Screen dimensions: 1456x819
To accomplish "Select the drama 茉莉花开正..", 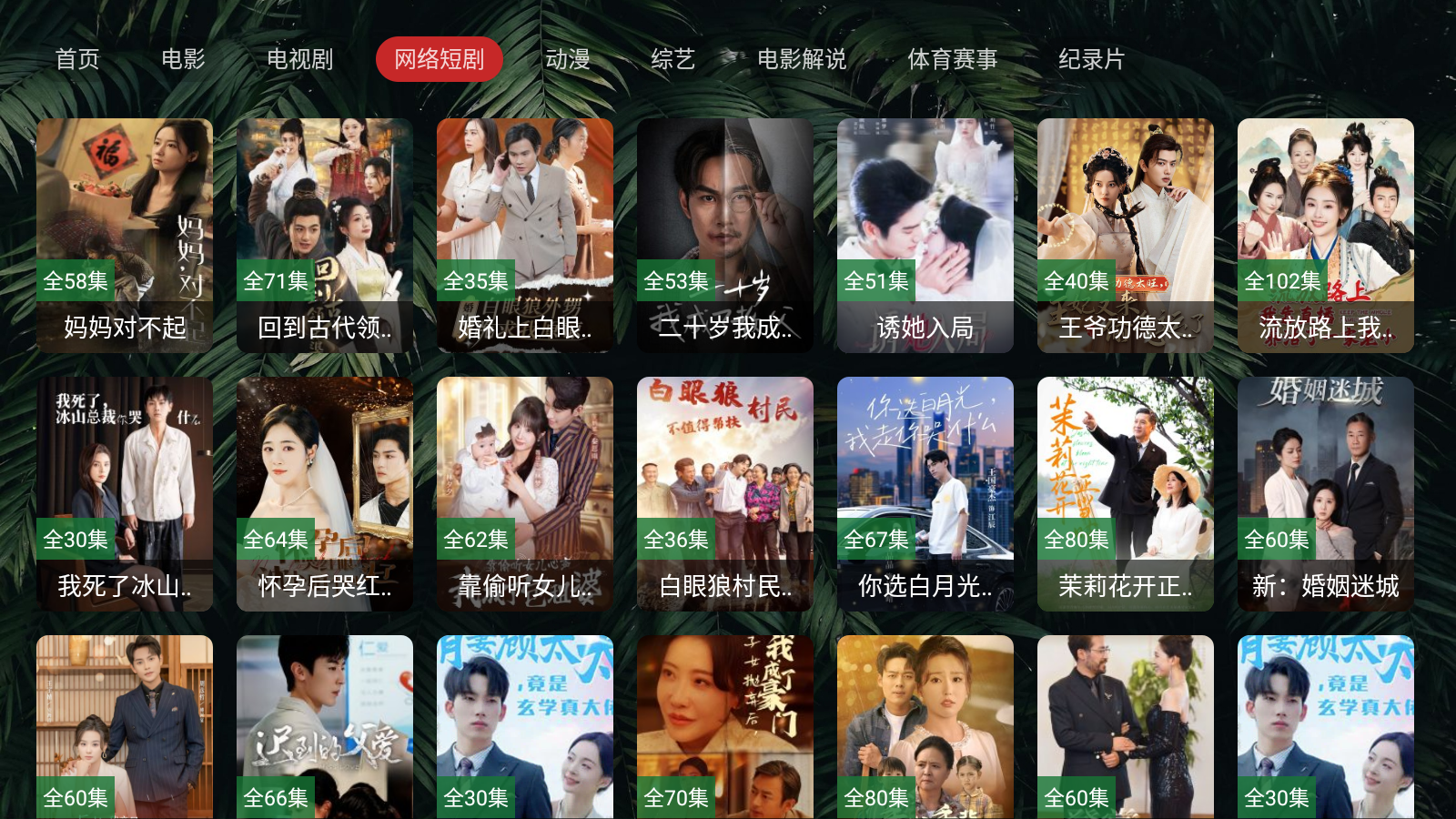I will 1126,493.
